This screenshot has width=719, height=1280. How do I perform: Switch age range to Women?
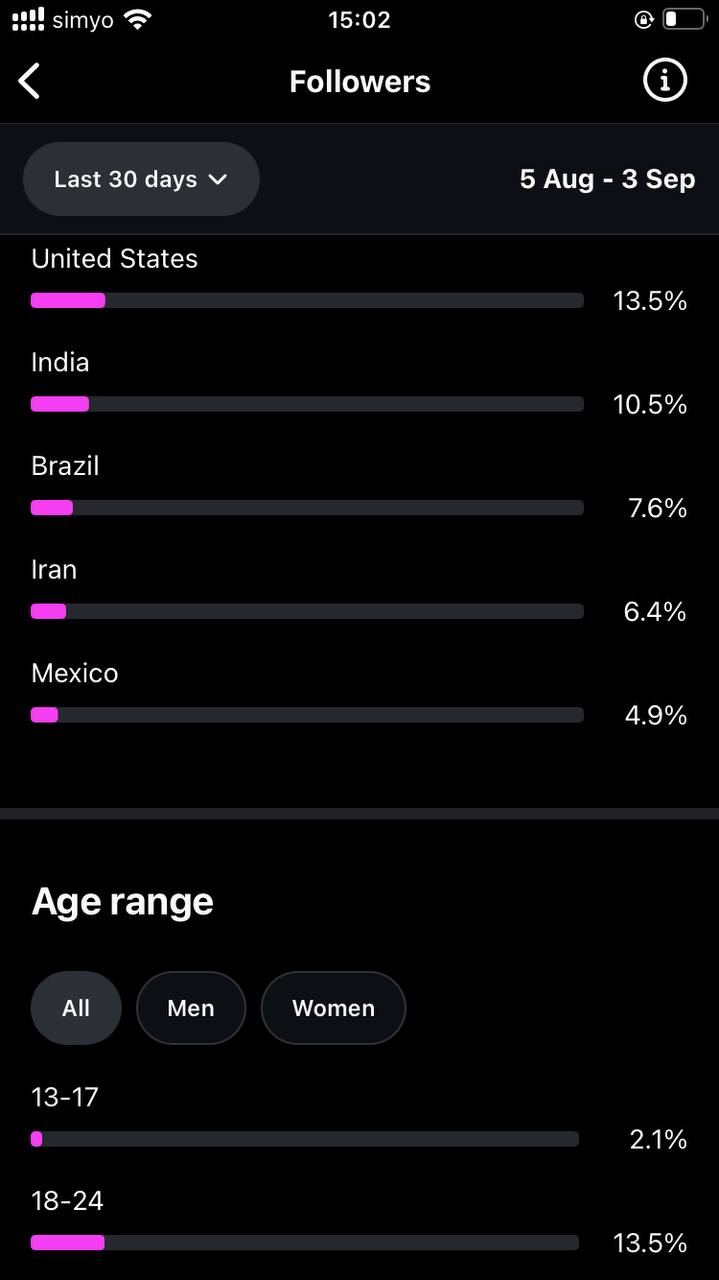(333, 1008)
